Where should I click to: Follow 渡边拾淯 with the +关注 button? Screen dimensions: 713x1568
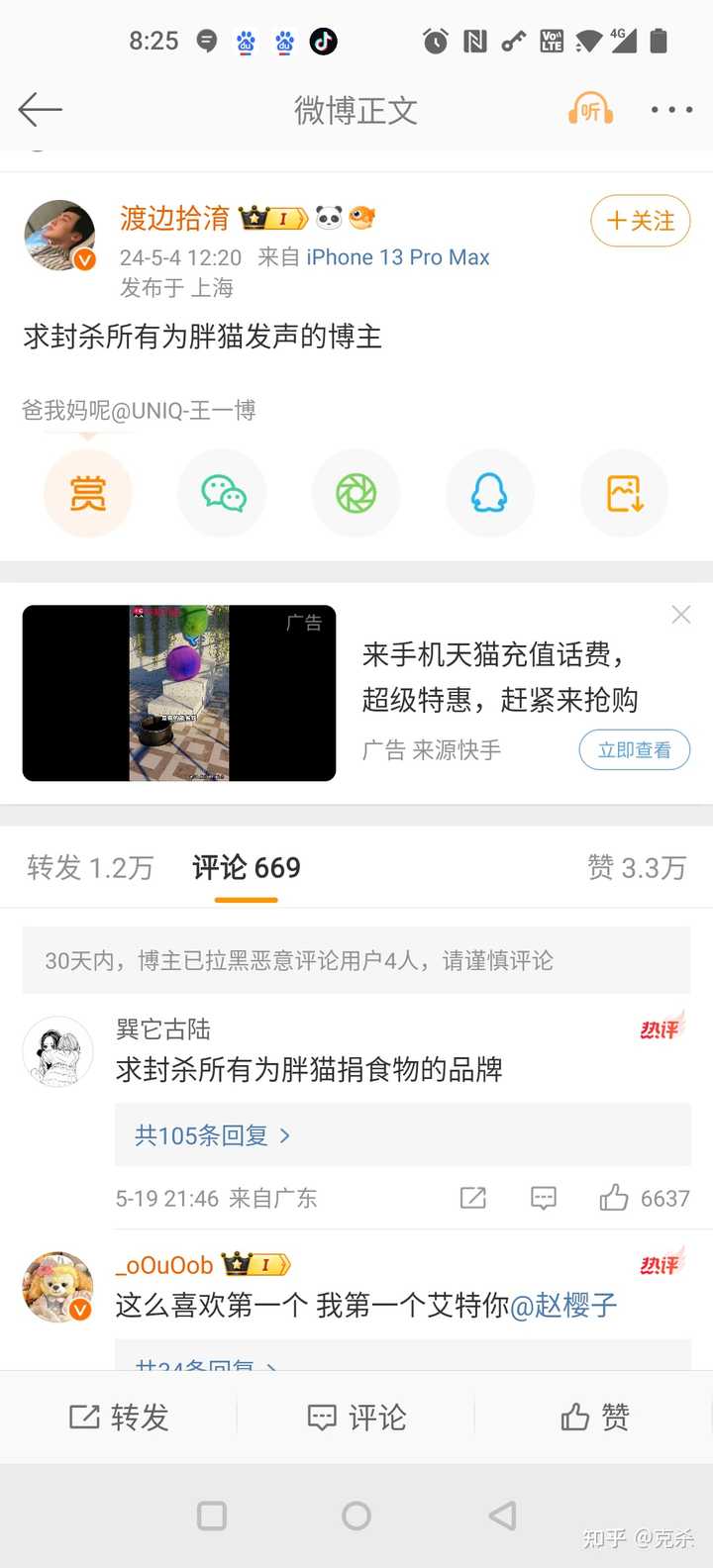[641, 221]
